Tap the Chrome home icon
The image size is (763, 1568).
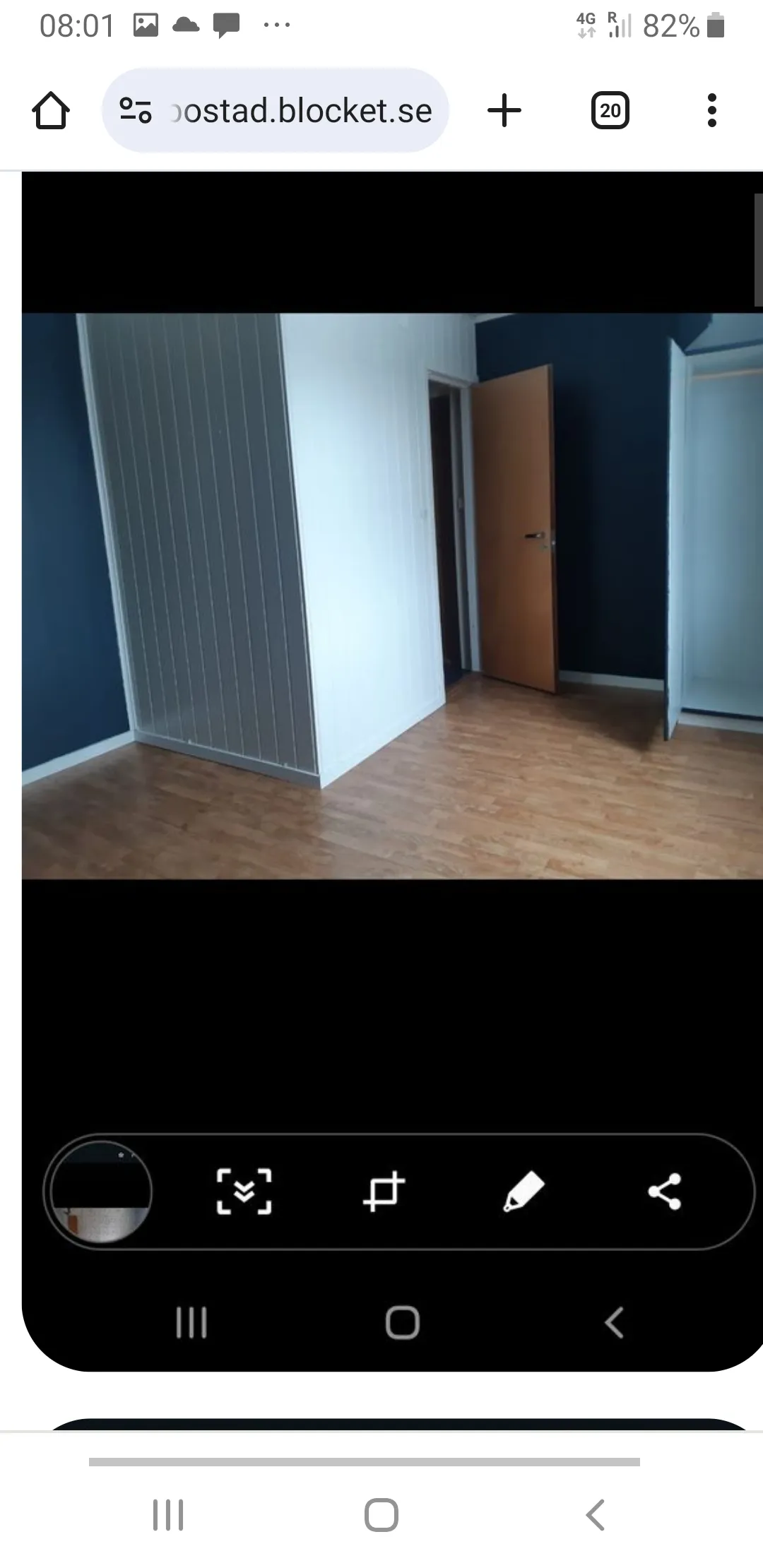50,110
